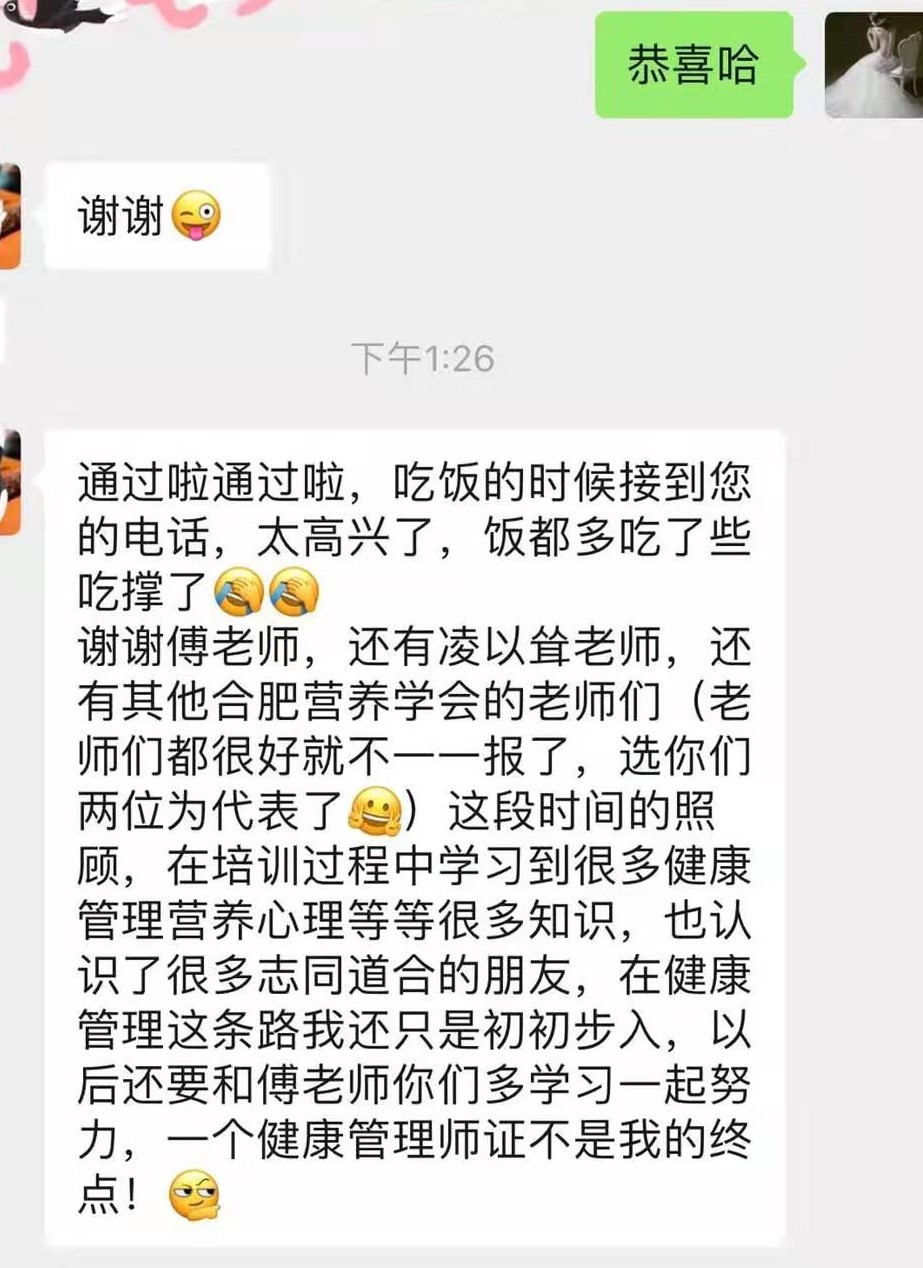Screen dimensions: 923x1268
Task: Open the profile of the 恭喜哈 sender's avatar
Action: 872,64
